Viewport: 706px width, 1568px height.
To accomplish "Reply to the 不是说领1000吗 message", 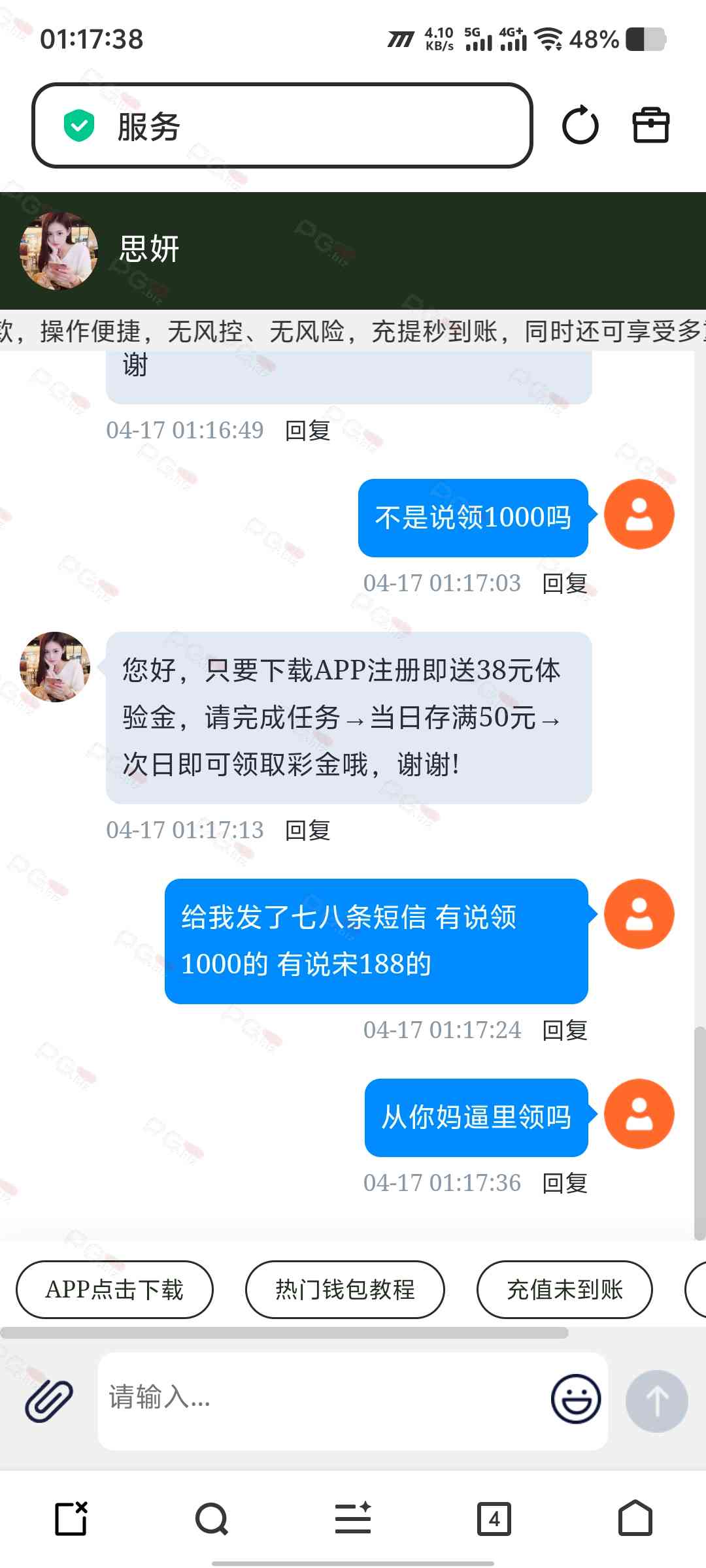I will tap(565, 583).
